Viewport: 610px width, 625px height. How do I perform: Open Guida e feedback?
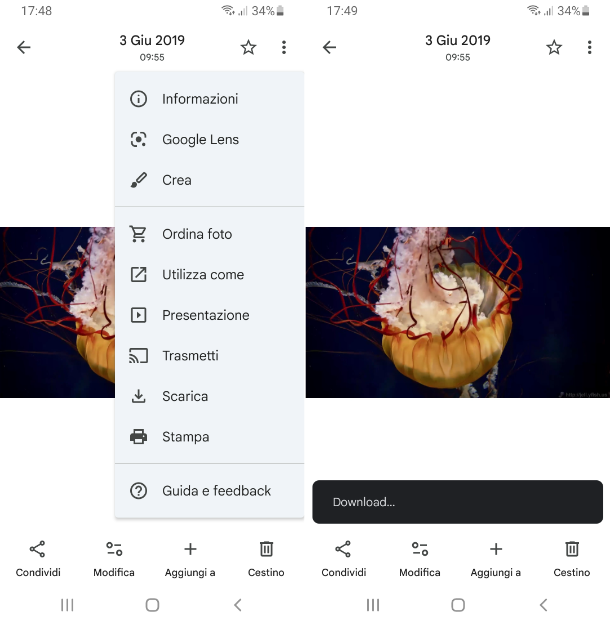click(x=216, y=491)
